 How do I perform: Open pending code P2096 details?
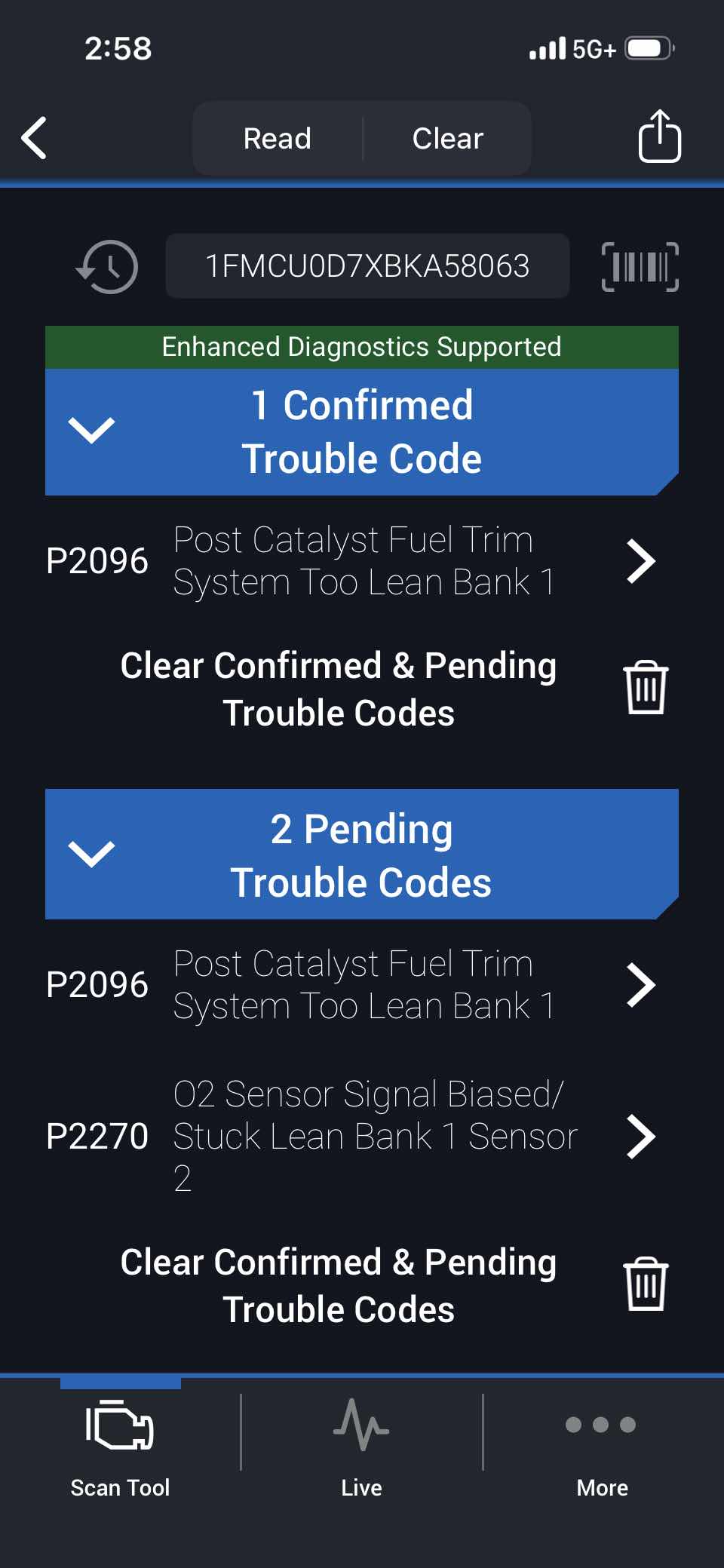pyautogui.click(x=641, y=985)
